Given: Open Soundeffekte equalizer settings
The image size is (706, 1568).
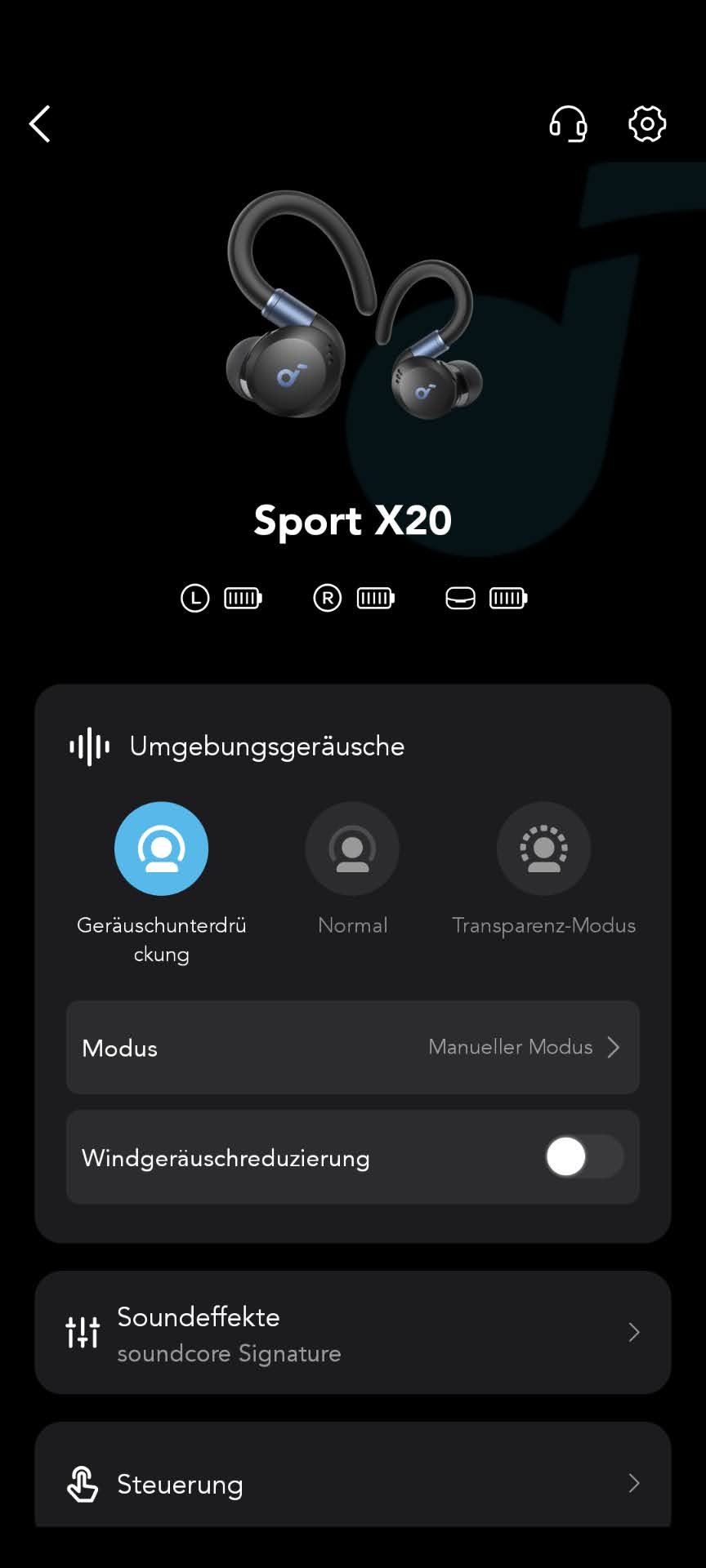Looking at the screenshot, I should tap(353, 1333).
